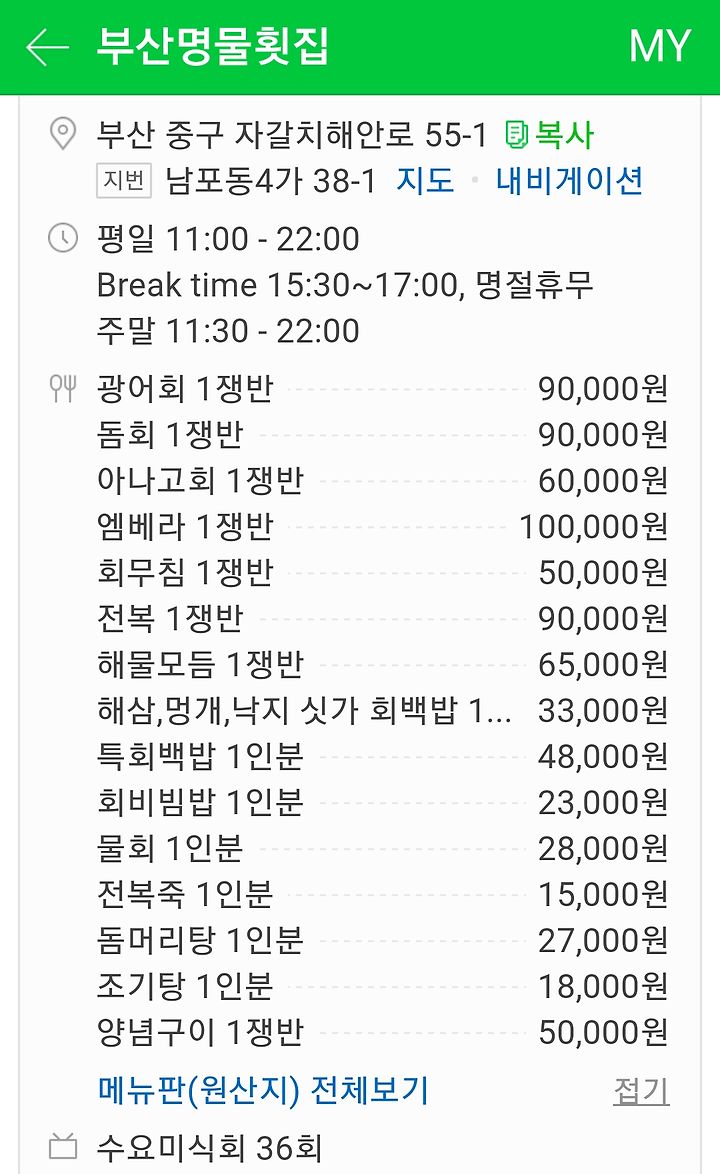Go back using the arrow icon
Image resolution: width=720 pixels, height=1174 pixels.
point(47,47)
